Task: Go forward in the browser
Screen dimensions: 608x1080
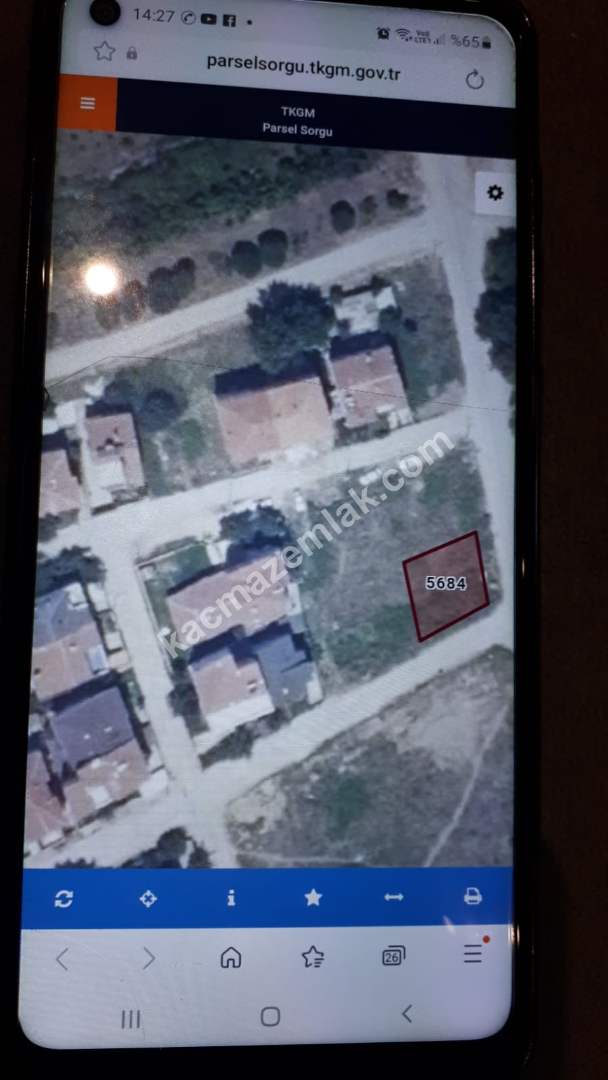Action: [x=148, y=959]
